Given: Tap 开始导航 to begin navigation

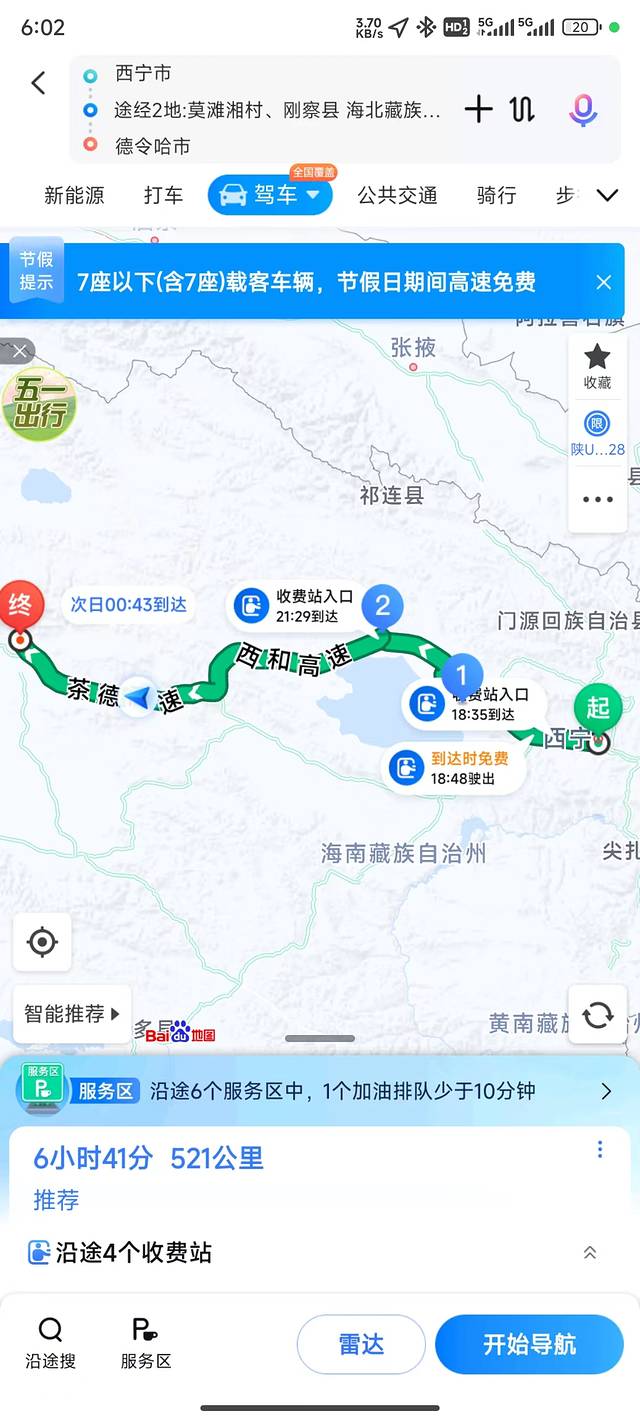Looking at the screenshot, I should pos(529,1344).
